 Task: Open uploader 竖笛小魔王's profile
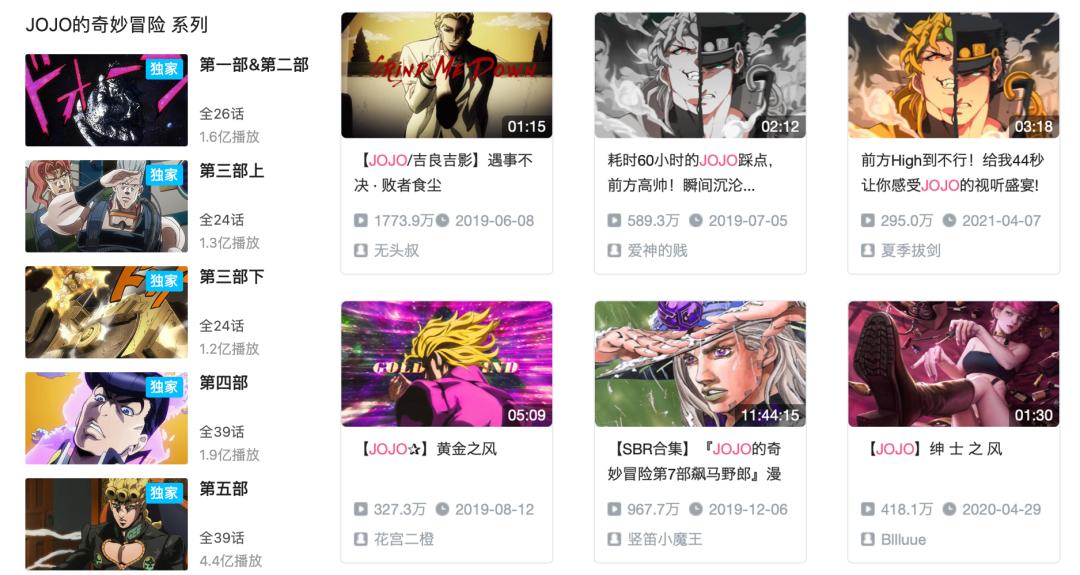[x=664, y=539]
